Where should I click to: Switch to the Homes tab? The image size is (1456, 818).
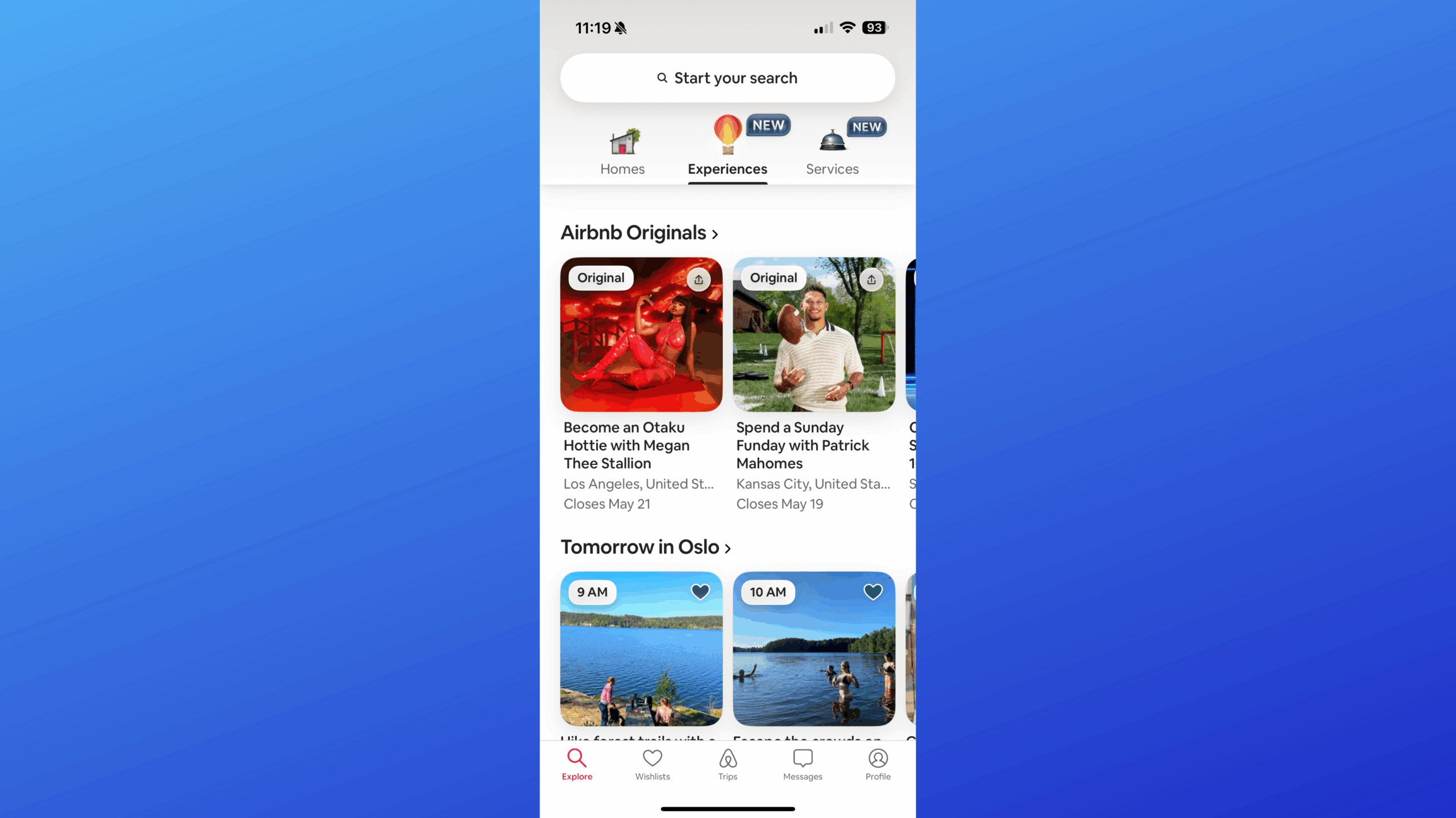pos(622,152)
